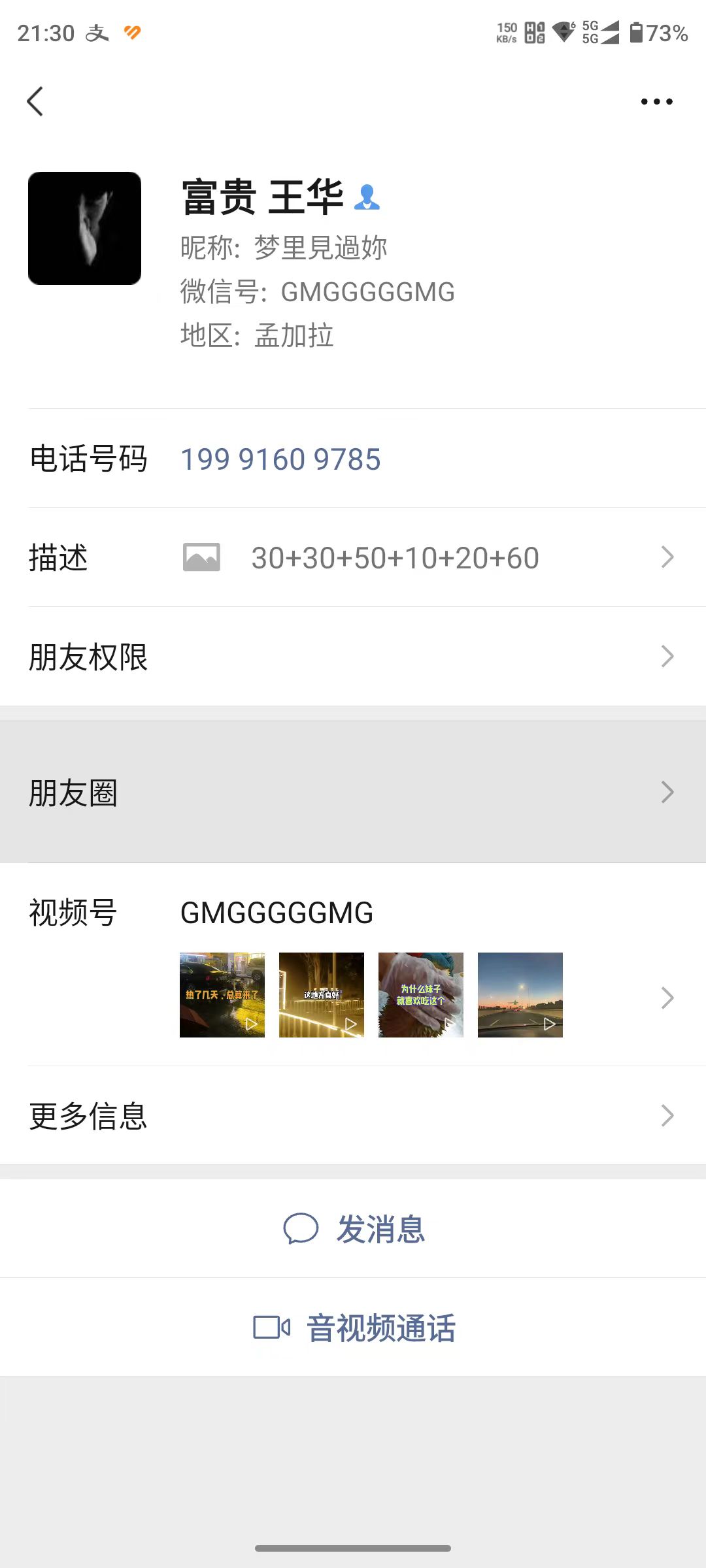Play the video captioned 这地方真好
Image resolution: width=706 pixels, height=1568 pixels.
click(322, 995)
